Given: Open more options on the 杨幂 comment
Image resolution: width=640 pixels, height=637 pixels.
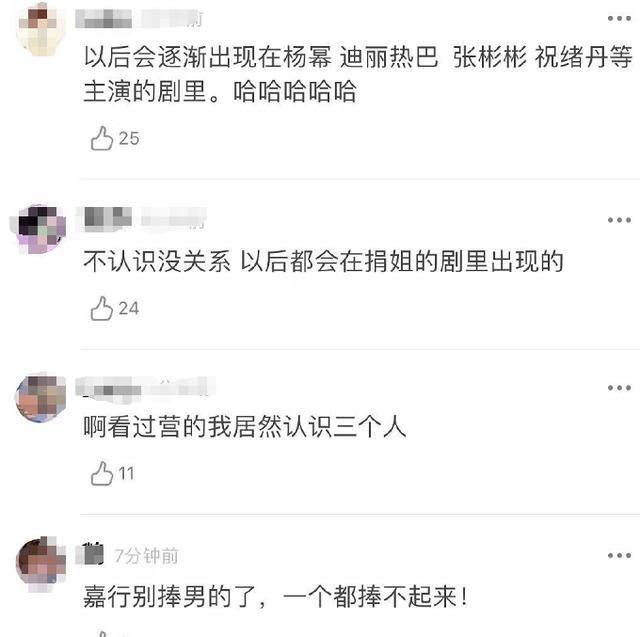Looking at the screenshot, I should point(619,18).
